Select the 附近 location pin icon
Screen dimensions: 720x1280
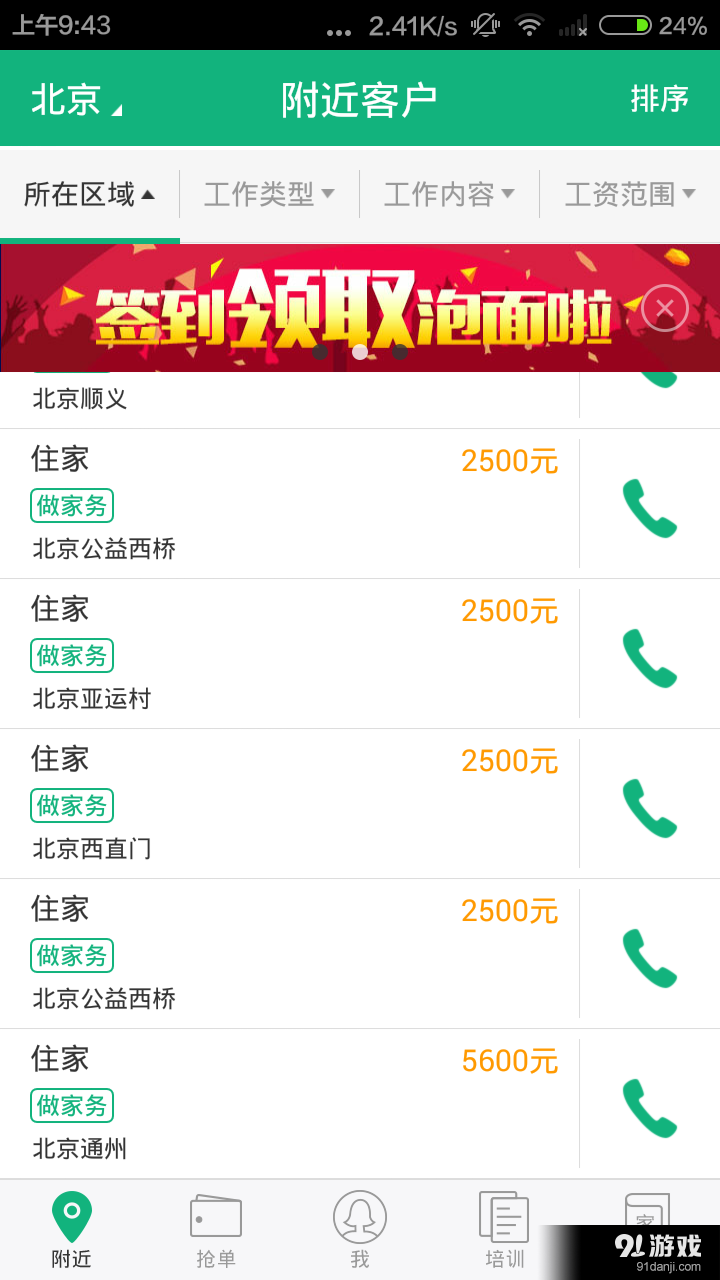(70, 1218)
